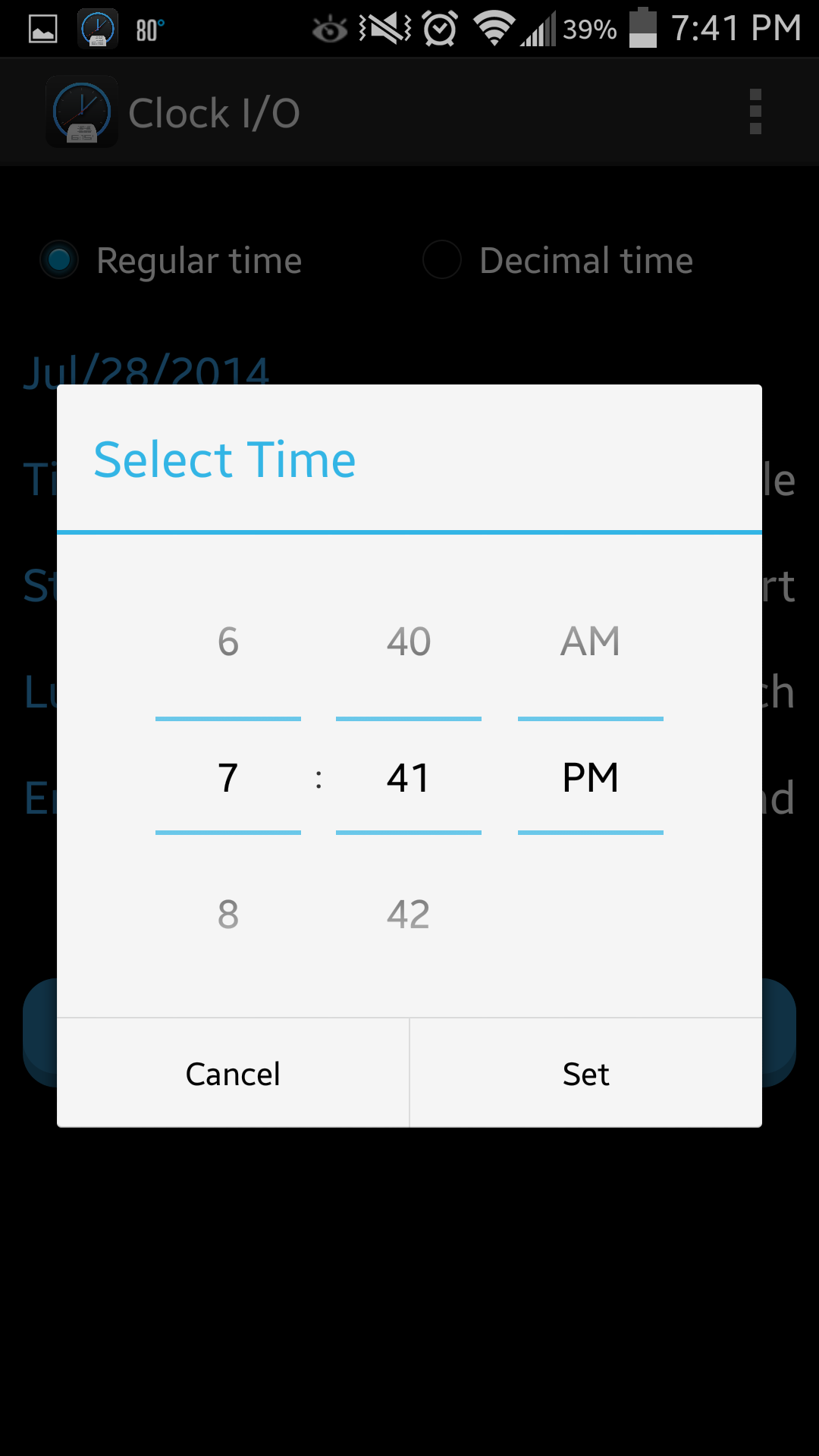Viewport: 819px width, 1456px height.
Task: Select minute 42 in the minute spinner
Action: click(408, 915)
